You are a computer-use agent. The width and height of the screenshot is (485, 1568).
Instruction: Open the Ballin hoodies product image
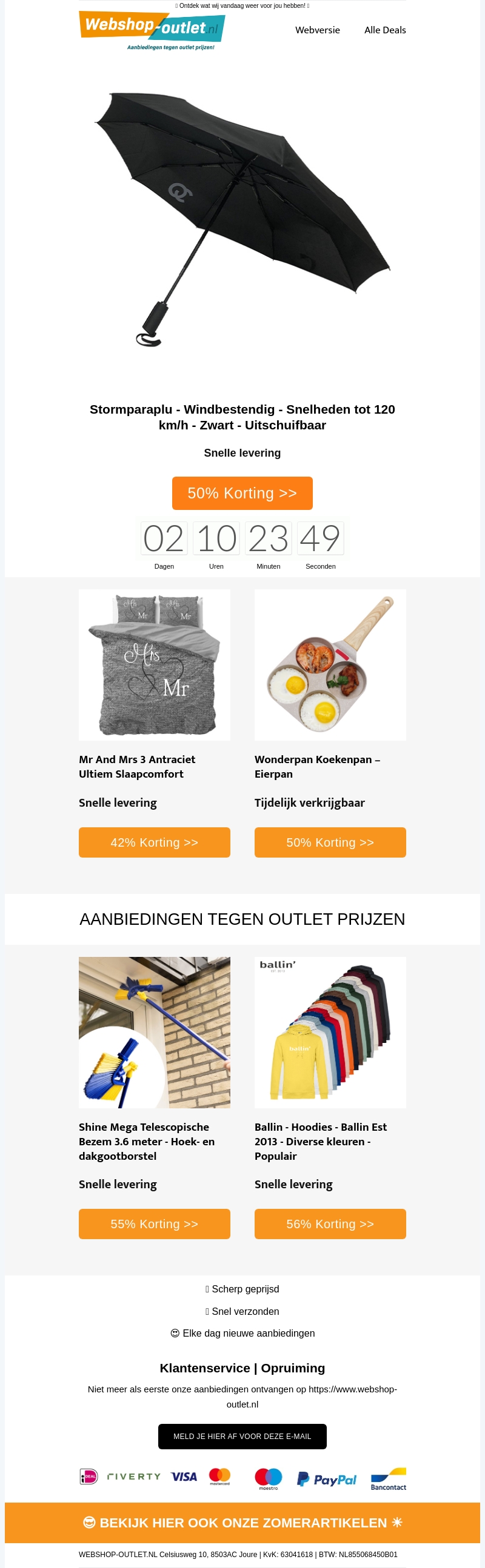(x=330, y=1033)
